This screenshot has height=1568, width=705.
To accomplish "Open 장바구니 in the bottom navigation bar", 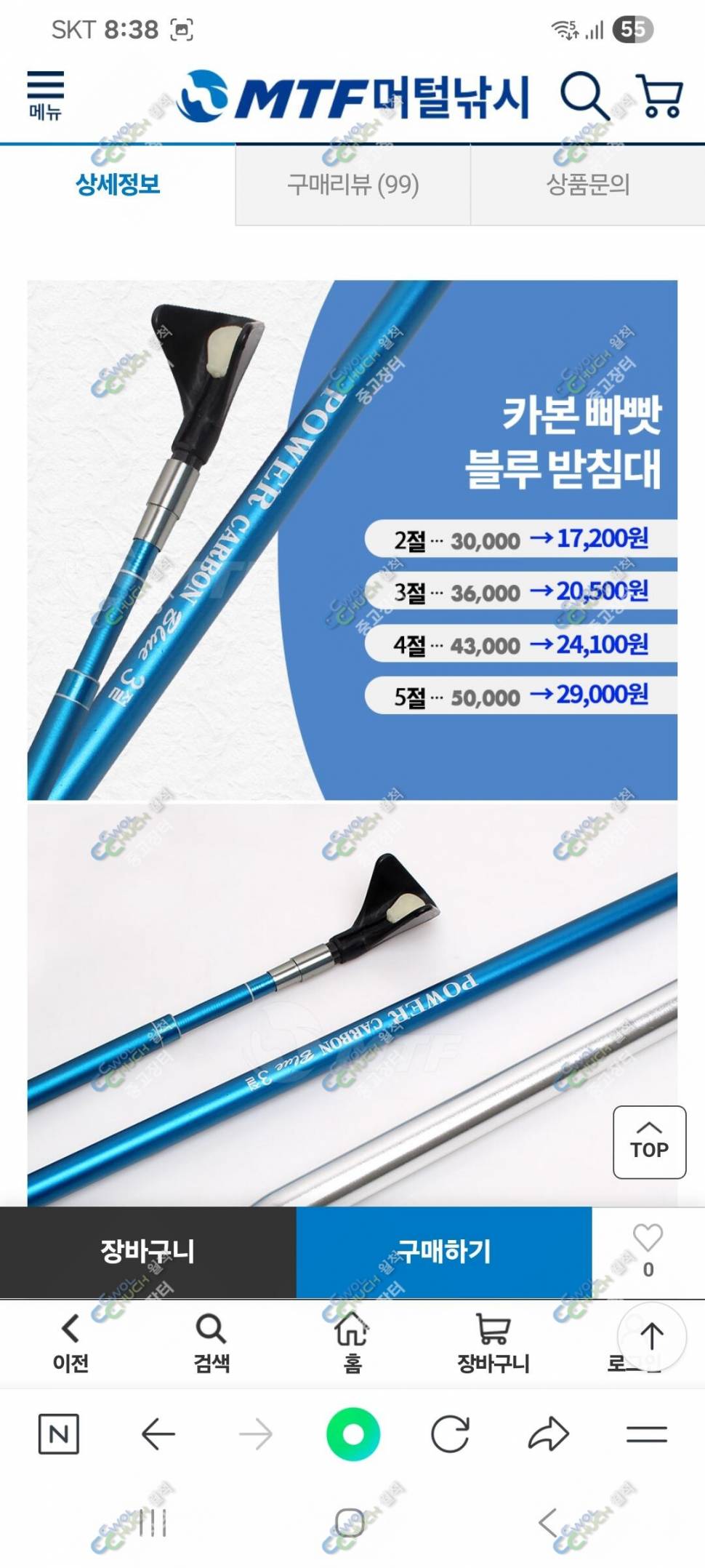I will coord(493,1343).
